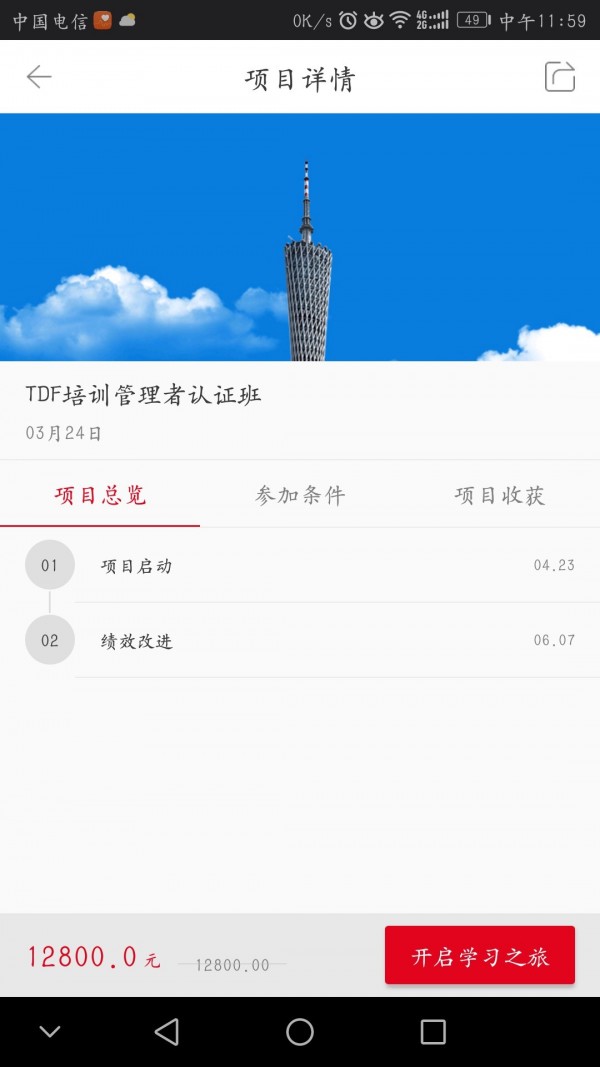600x1067 pixels.
Task: Tap the 开启学习之旅 button
Action: (x=479, y=956)
